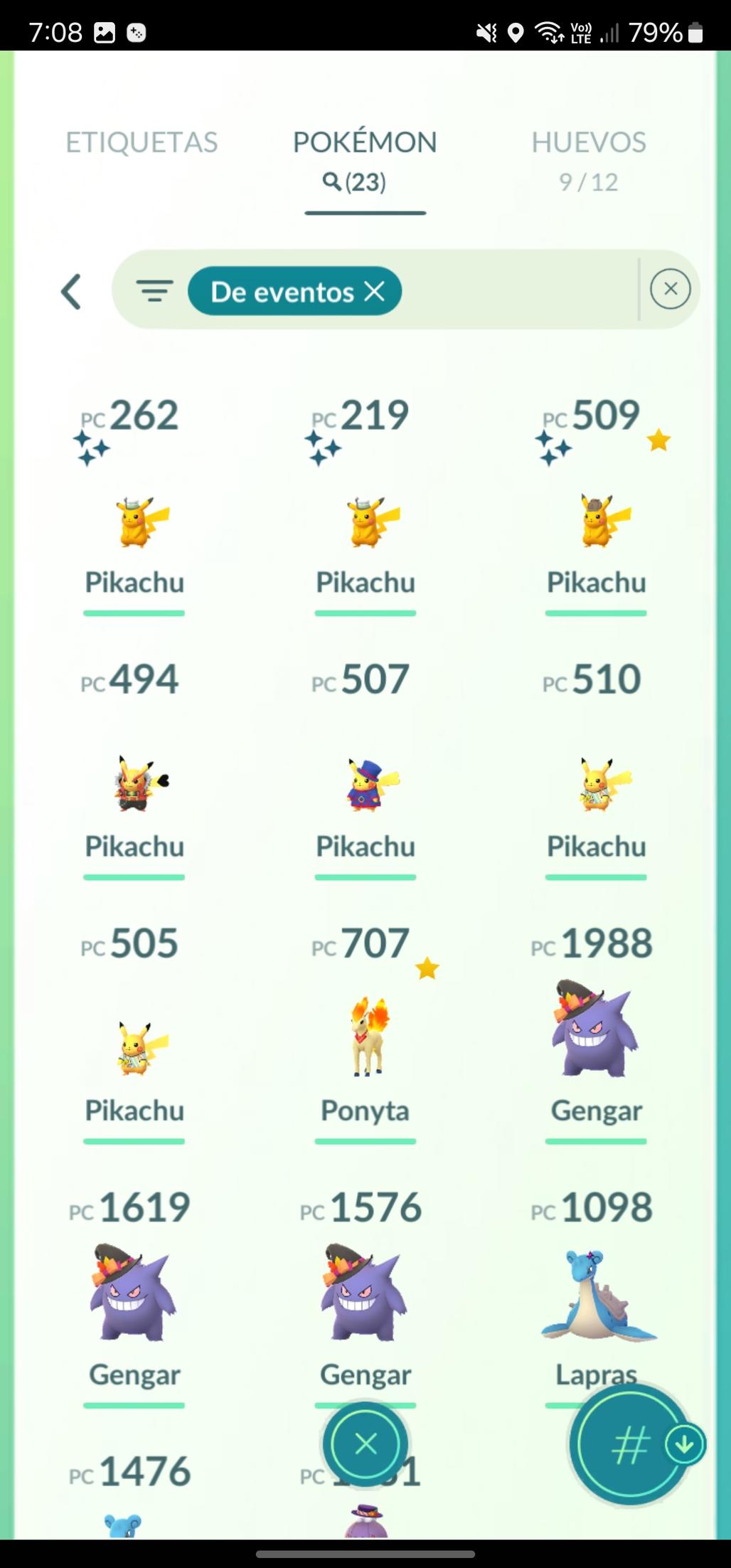This screenshot has width=731, height=1568.
Task: Remove the De eventos filter chip
Action: pyautogui.click(x=375, y=291)
